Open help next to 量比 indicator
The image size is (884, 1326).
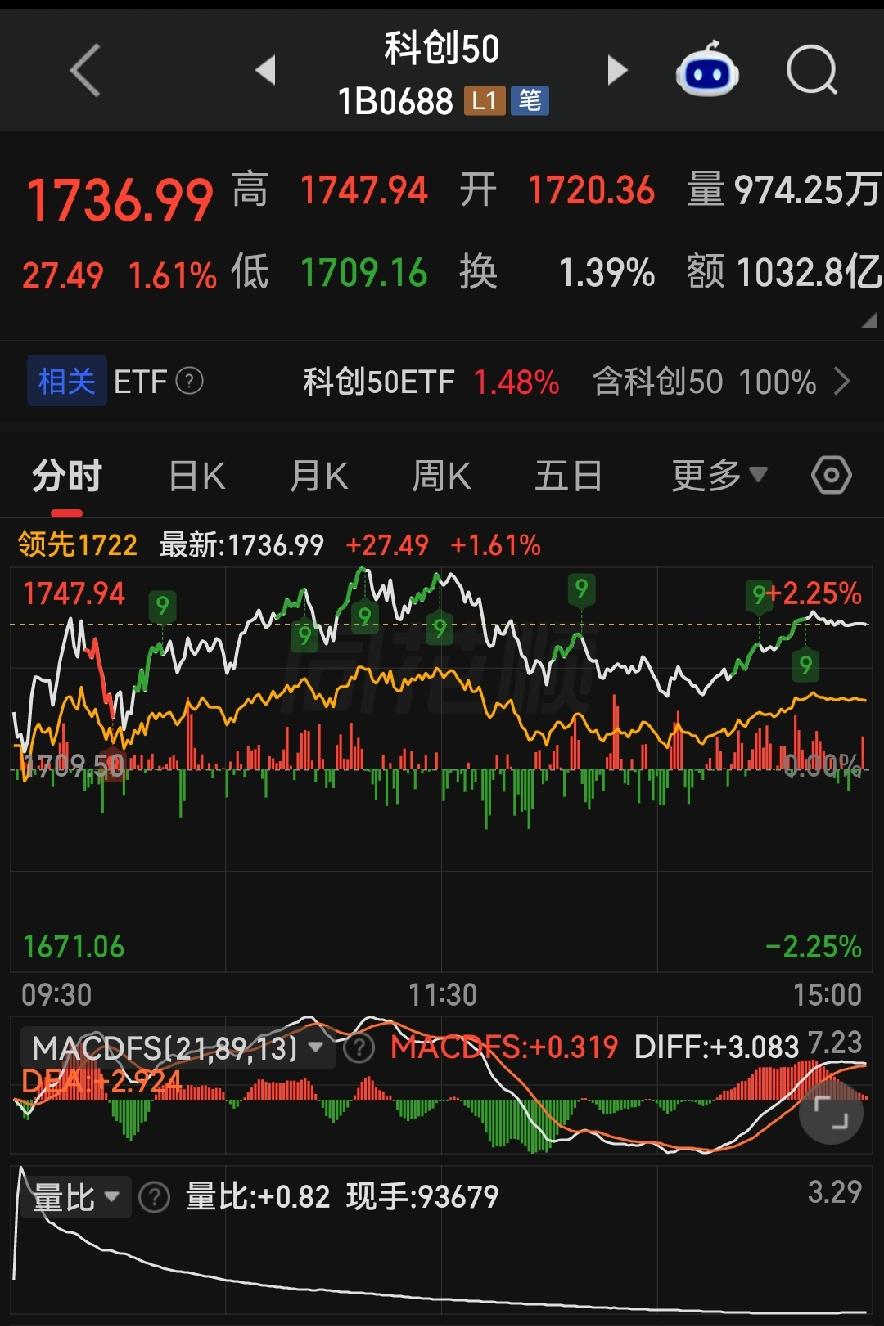pyautogui.click(x=154, y=1196)
